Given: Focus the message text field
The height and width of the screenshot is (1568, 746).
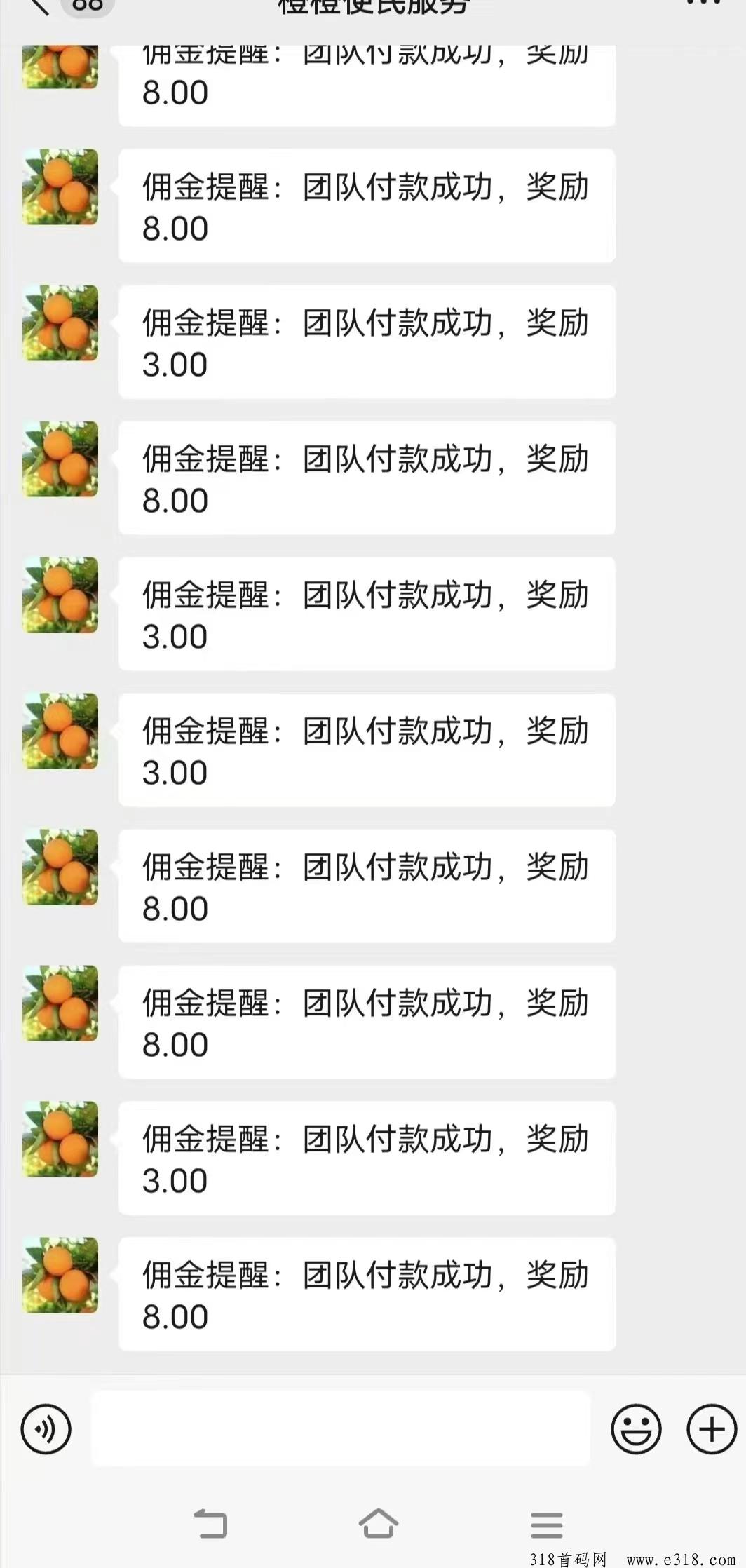Looking at the screenshot, I should pyautogui.click(x=340, y=1428).
